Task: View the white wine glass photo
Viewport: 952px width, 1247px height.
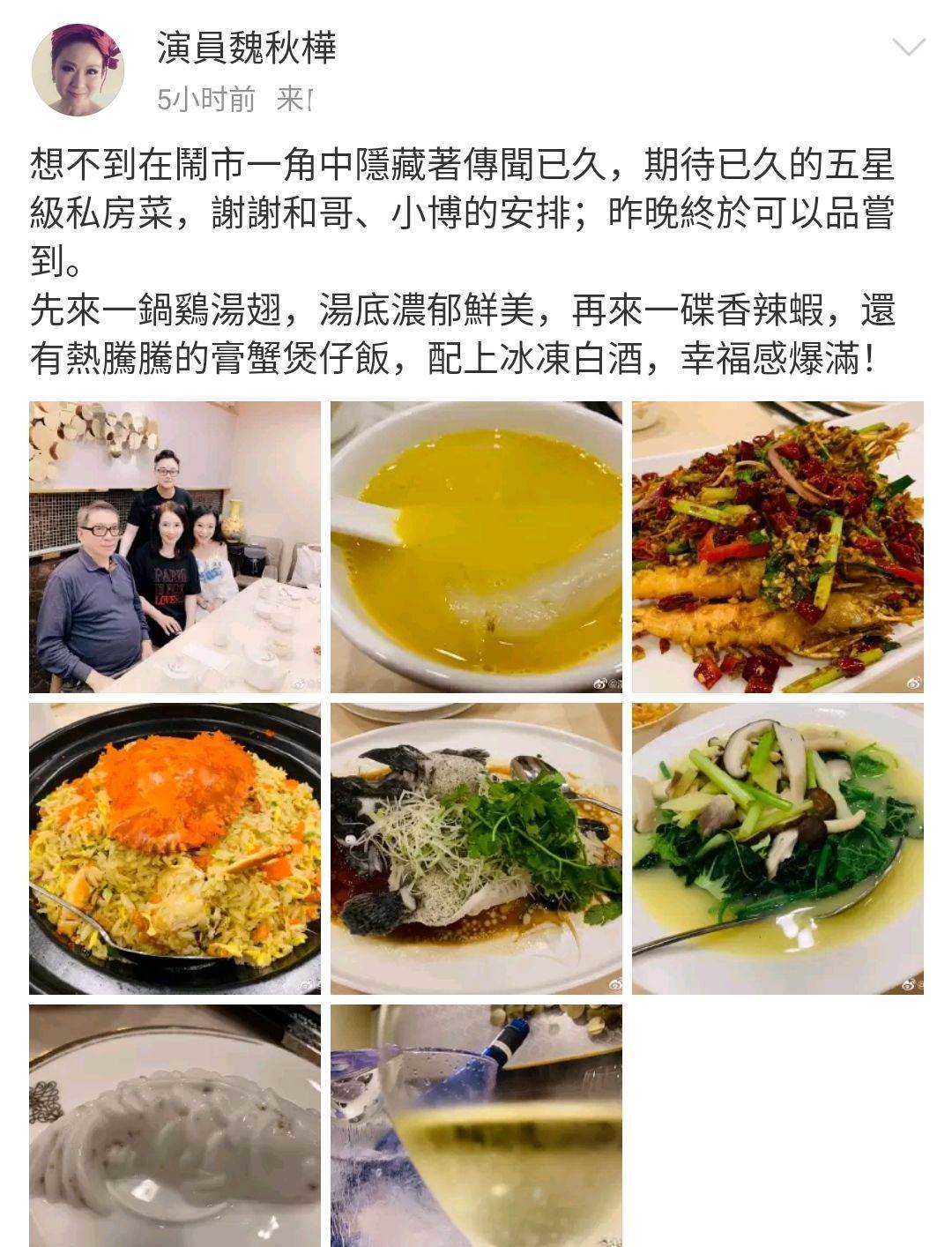Action: tap(476, 1125)
